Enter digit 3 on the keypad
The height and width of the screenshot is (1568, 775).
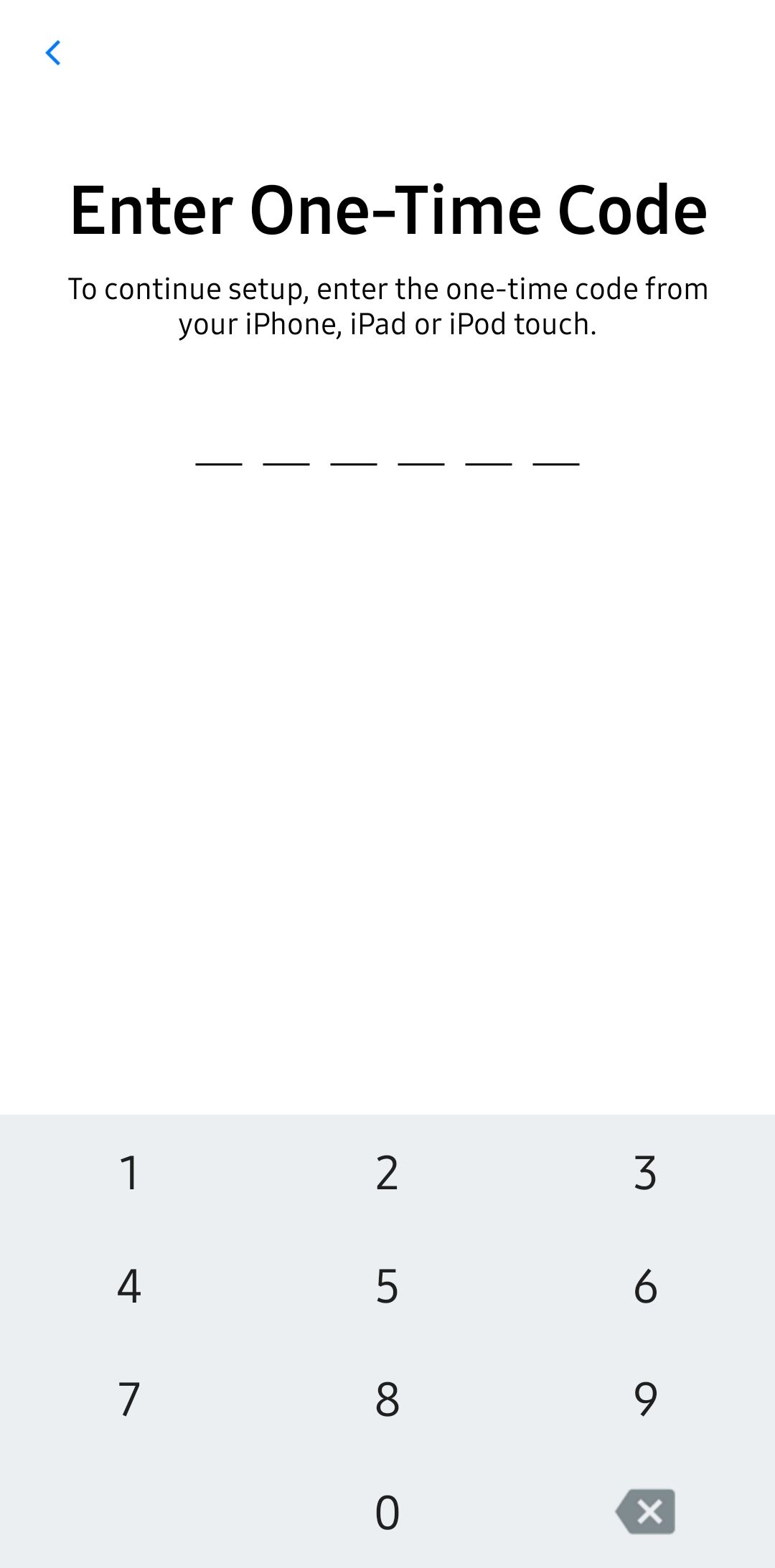point(645,1173)
